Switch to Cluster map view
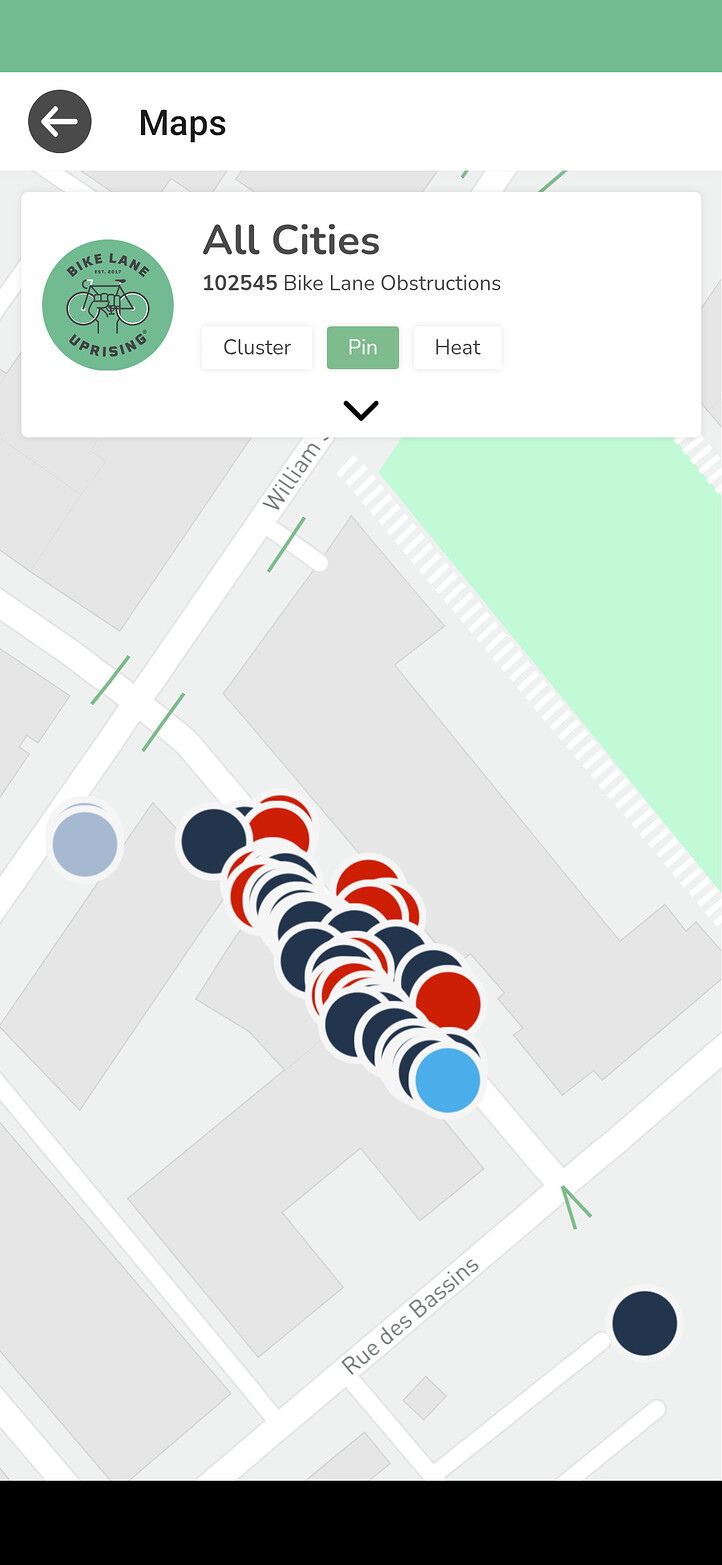This screenshot has height=1565, width=722. click(257, 348)
